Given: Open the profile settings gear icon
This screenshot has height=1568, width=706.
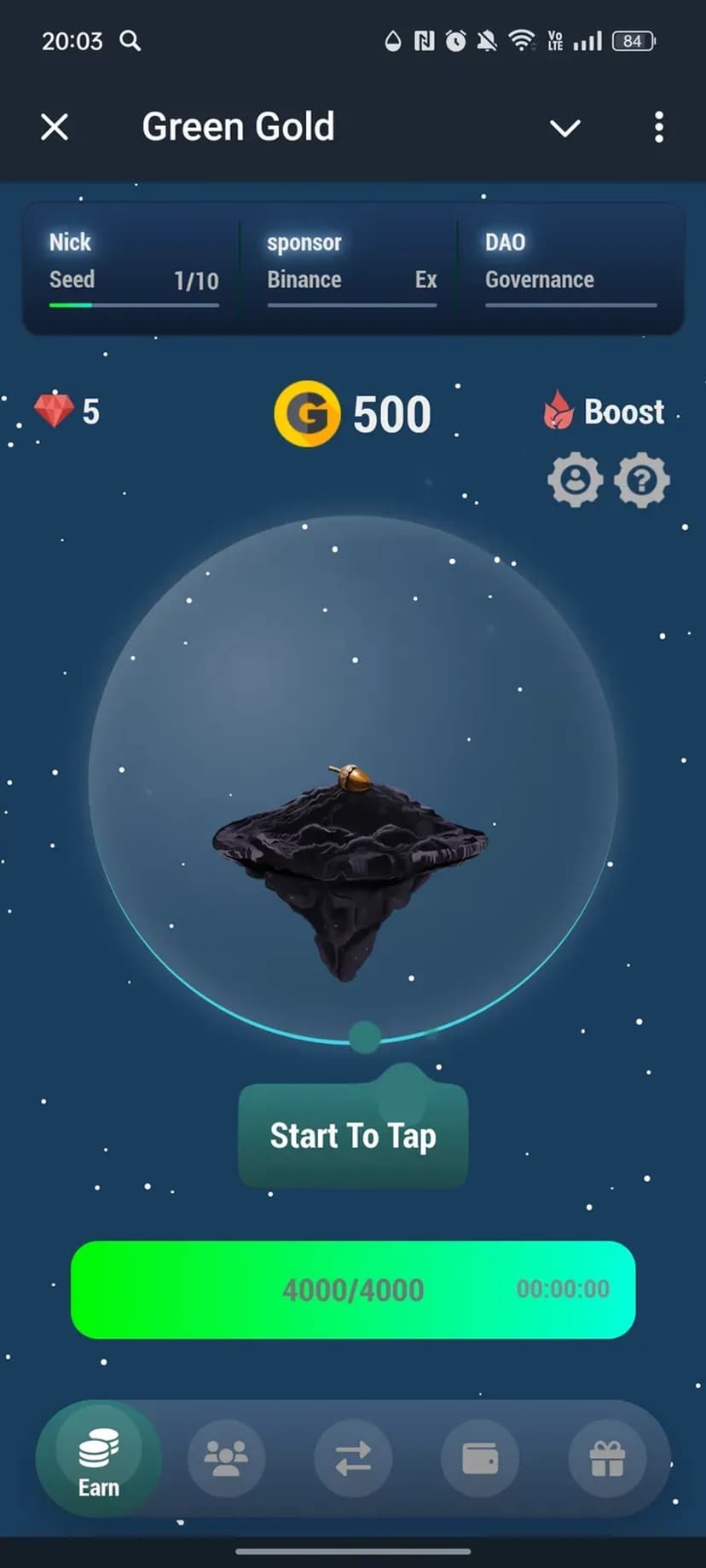Looking at the screenshot, I should coord(575,480).
